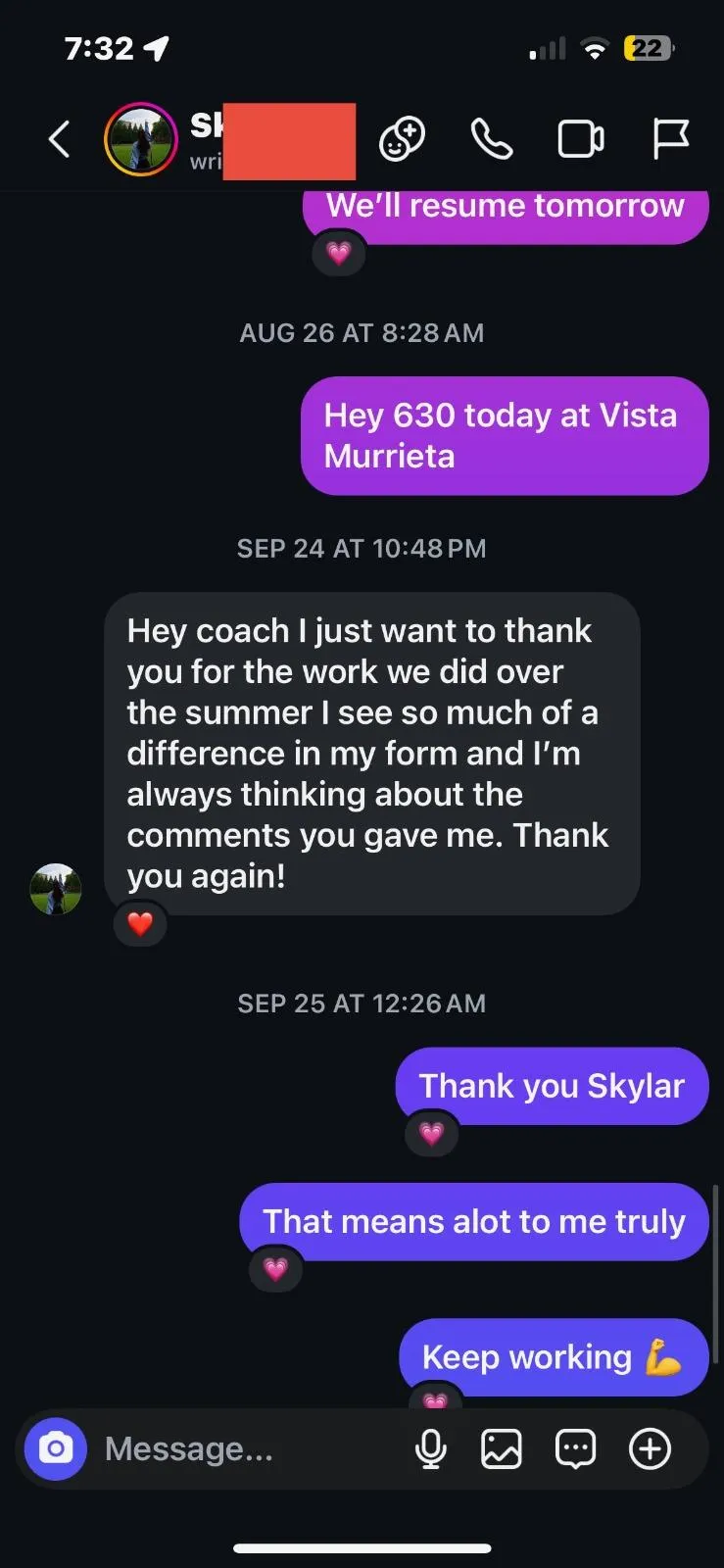Tap the heart reaction under Thank you Skylar
This screenshot has width=724, height=1568.
(x=431, y=1134)
